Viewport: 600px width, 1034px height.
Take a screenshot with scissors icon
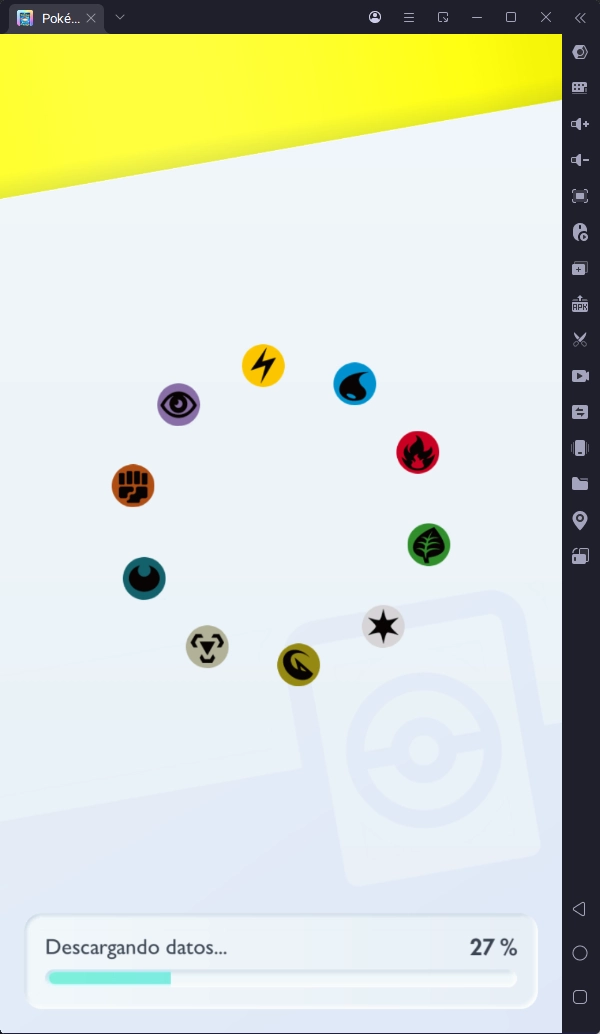coord(580,340)
